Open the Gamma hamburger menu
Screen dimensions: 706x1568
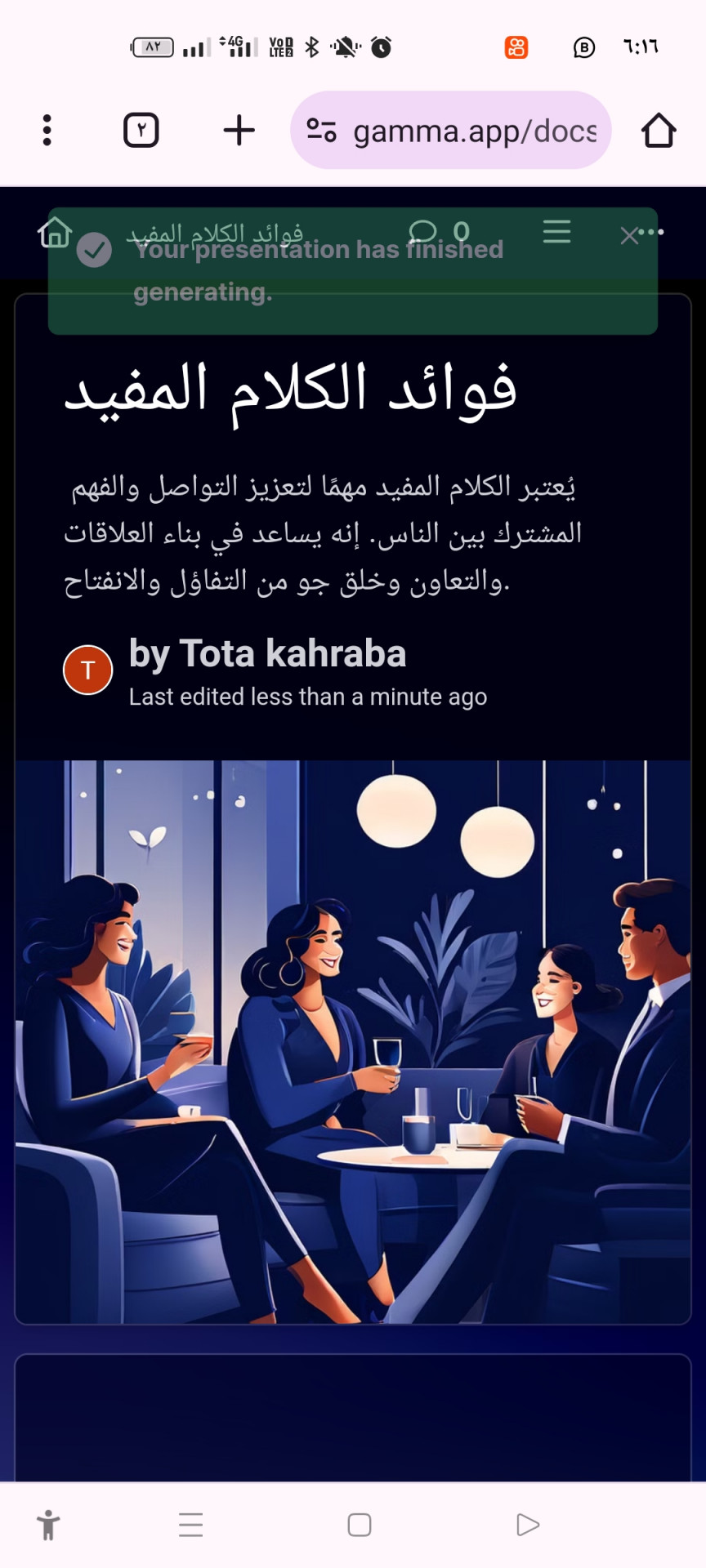click(556, 232)
